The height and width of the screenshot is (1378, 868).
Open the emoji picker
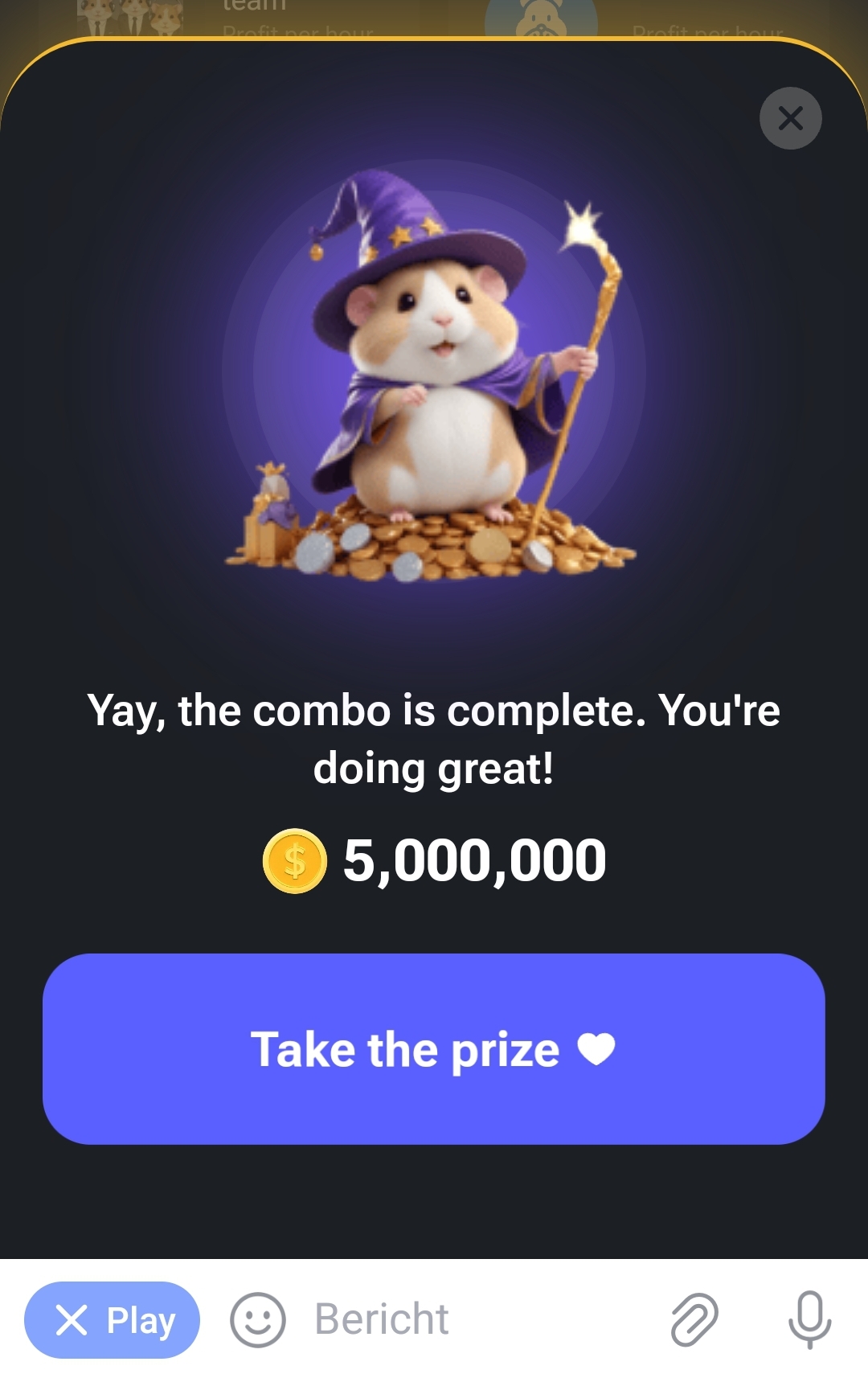pos(258,1319)
